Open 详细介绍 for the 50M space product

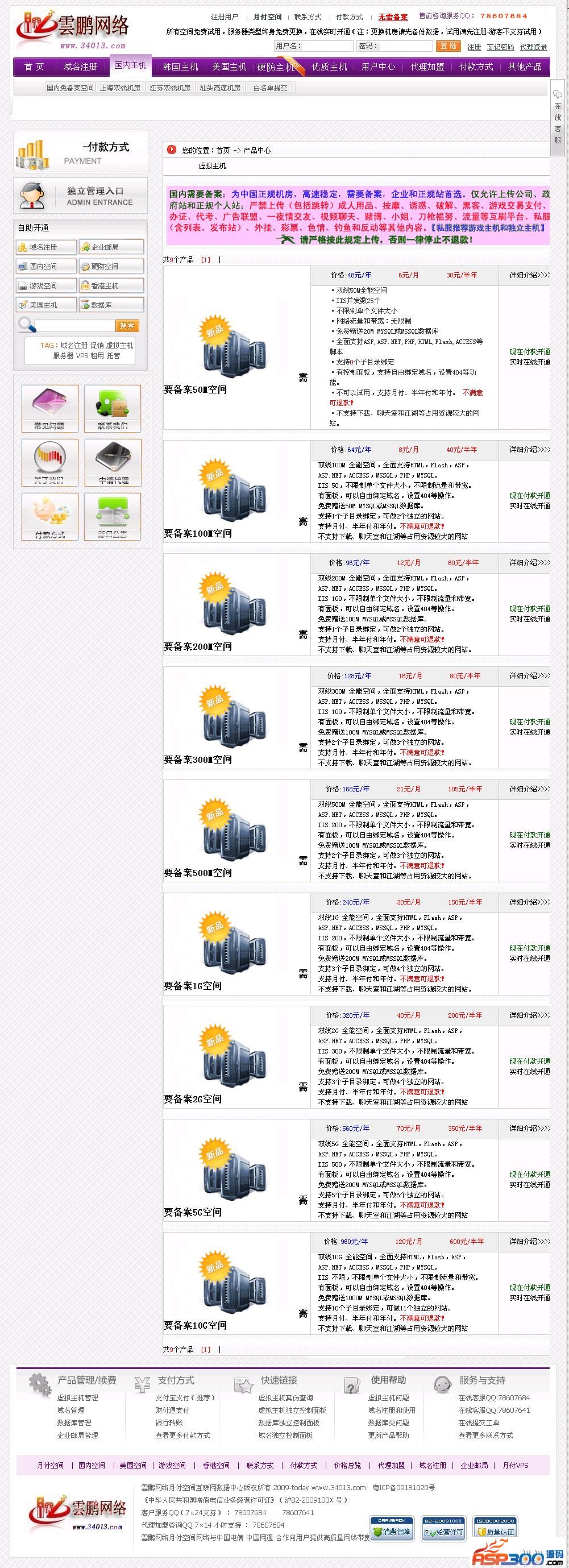coord(529,275)
